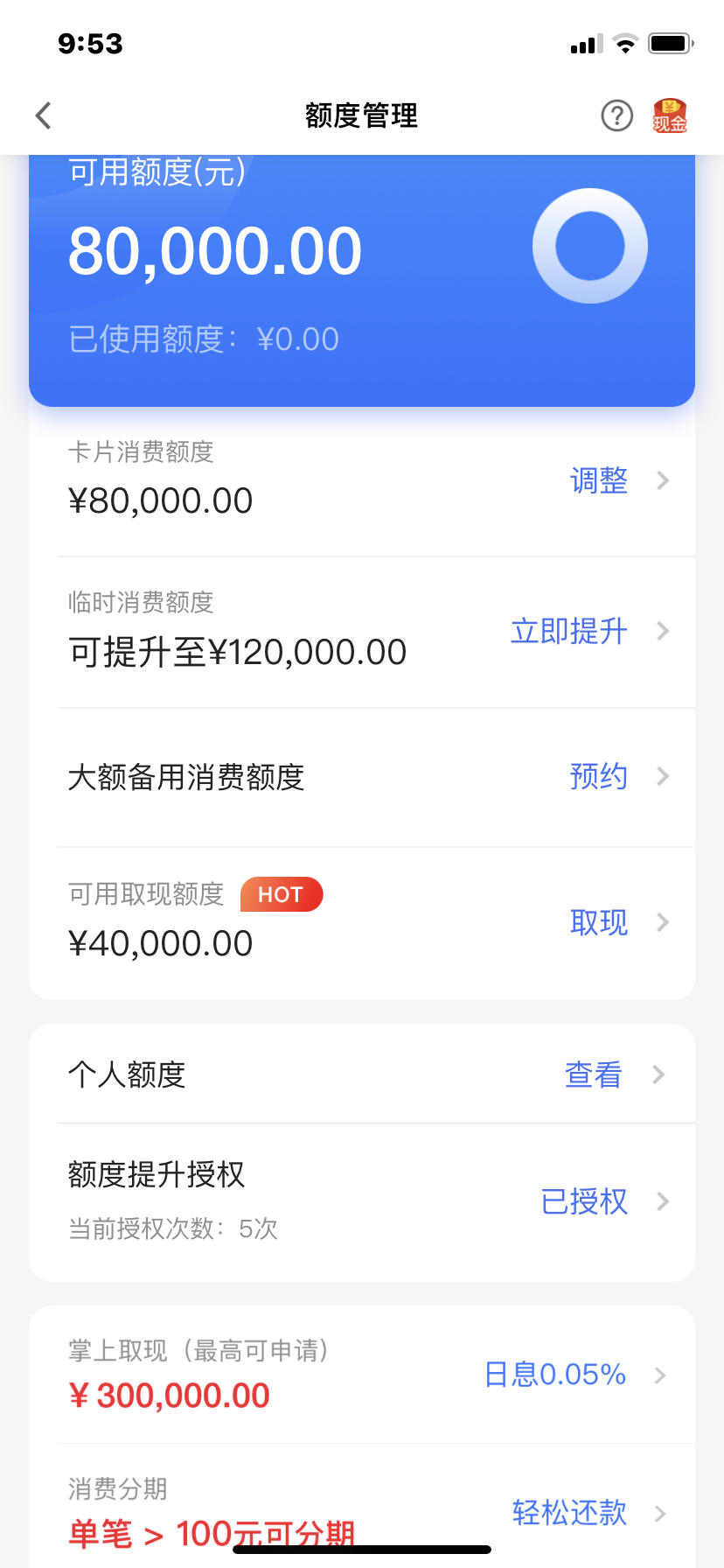Tap 立即提升 for temporary limit
Image resolution: width=724 pixels, height=1568 pixels.
click(x=569, y=631)
